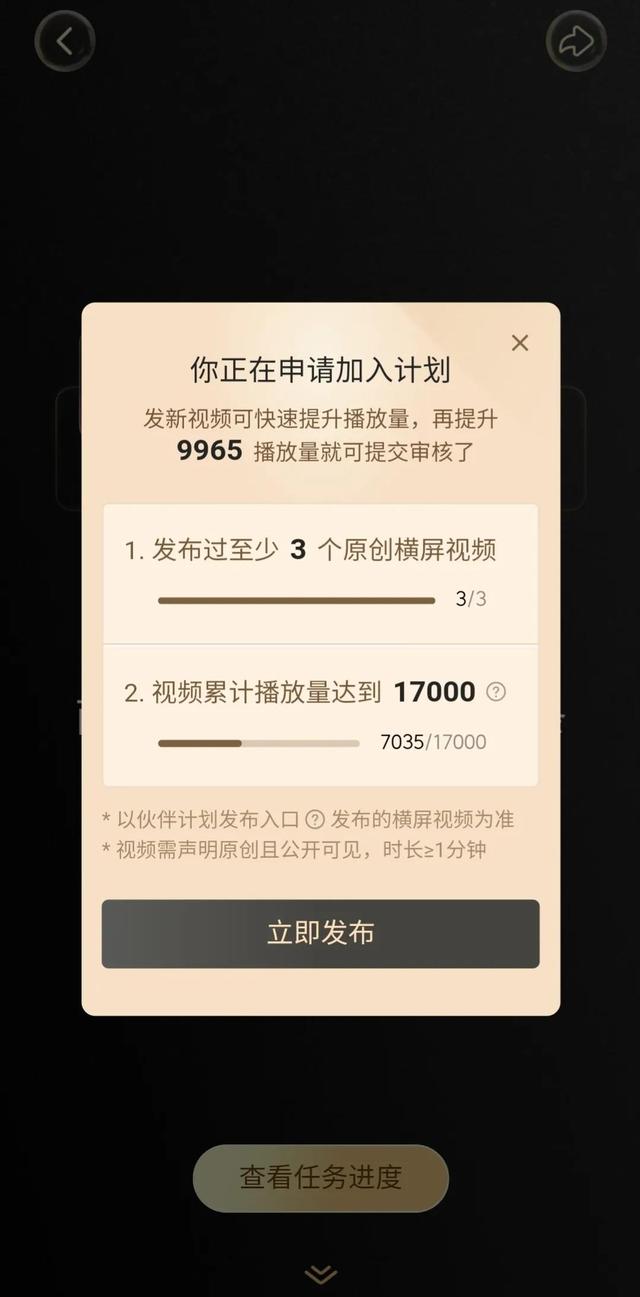Viewport: 640px width, 1297px height.
Task: Expand the double-chevron at the bottom
Action: click(320, 1273)
